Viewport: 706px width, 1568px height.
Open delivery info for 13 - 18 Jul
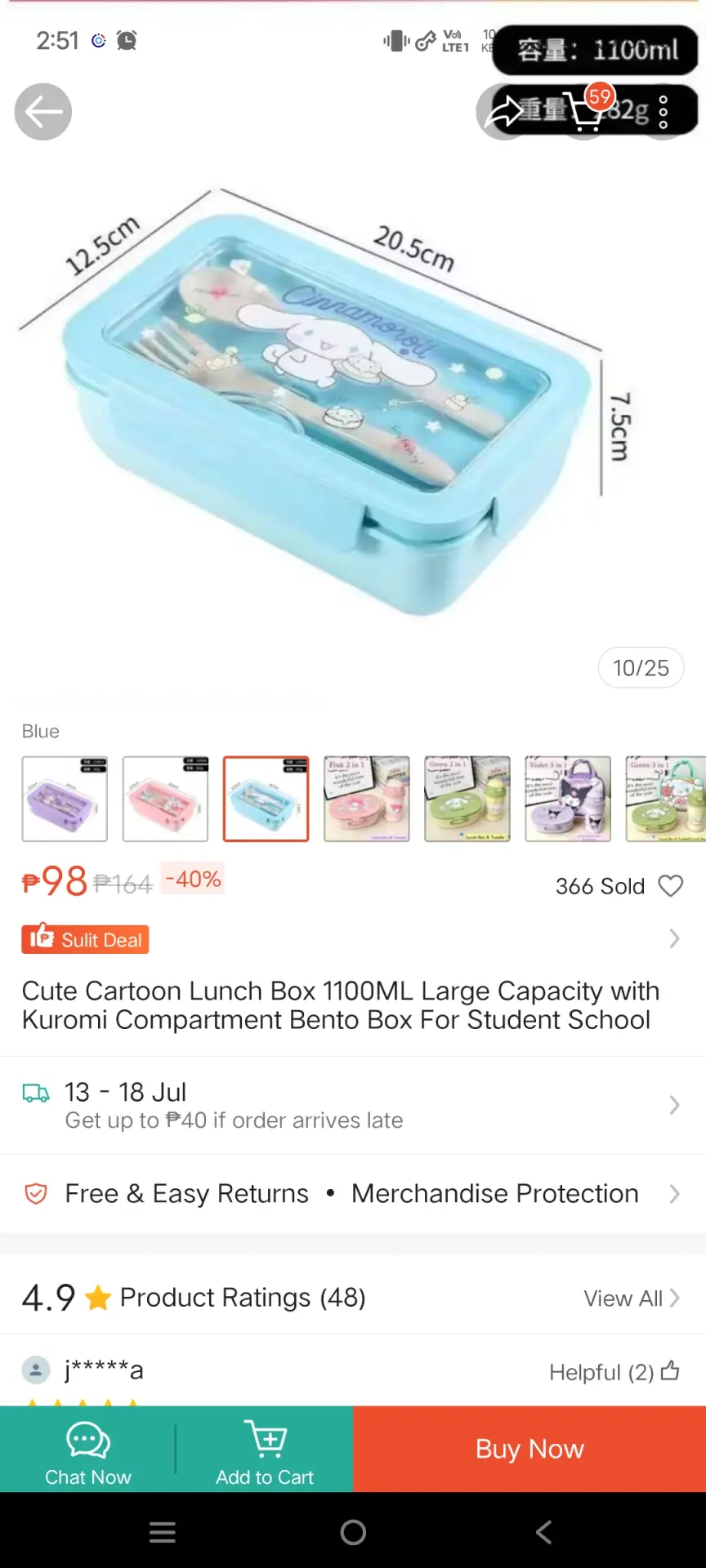coord(353,1106)
